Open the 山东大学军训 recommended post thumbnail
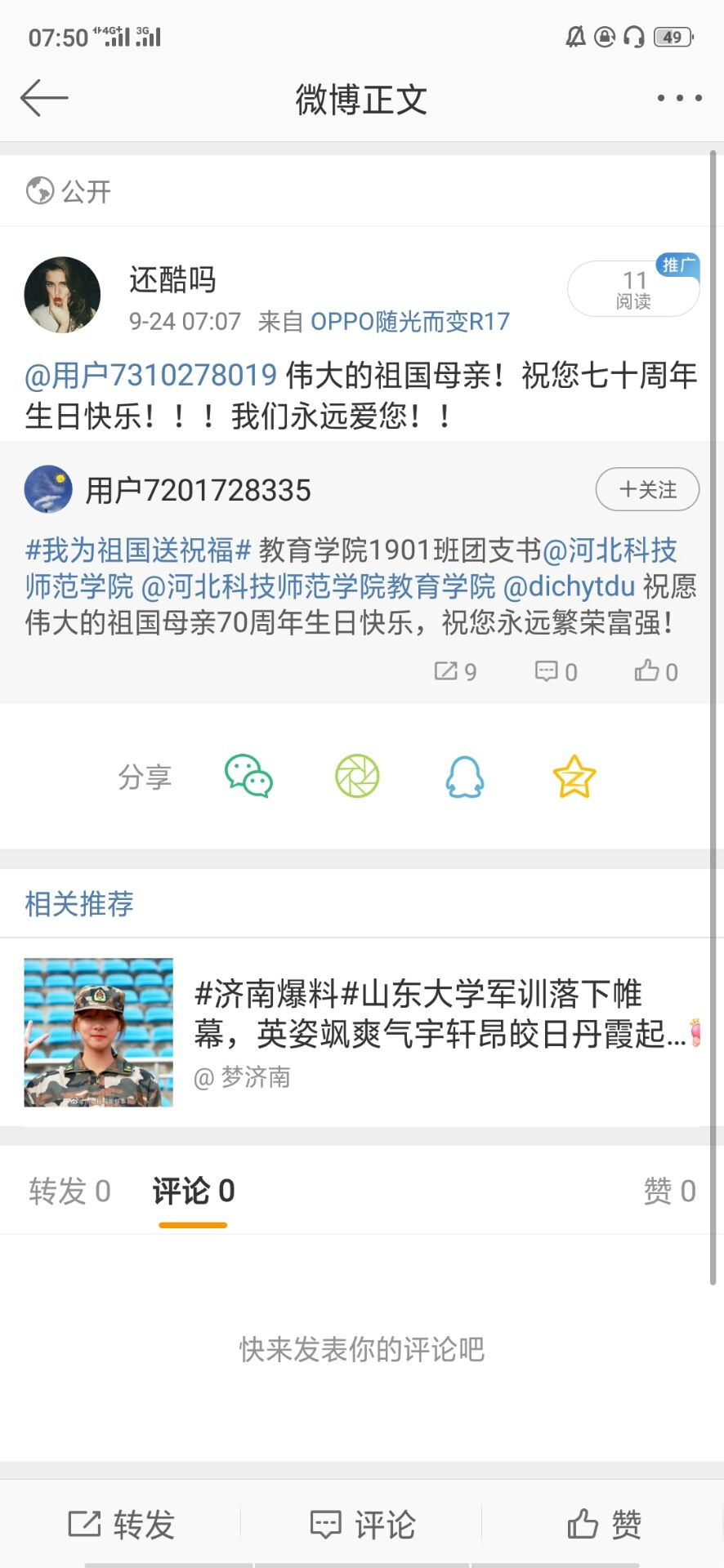The width and height of the screenshot is (724, 1568). coord(97,1031)
